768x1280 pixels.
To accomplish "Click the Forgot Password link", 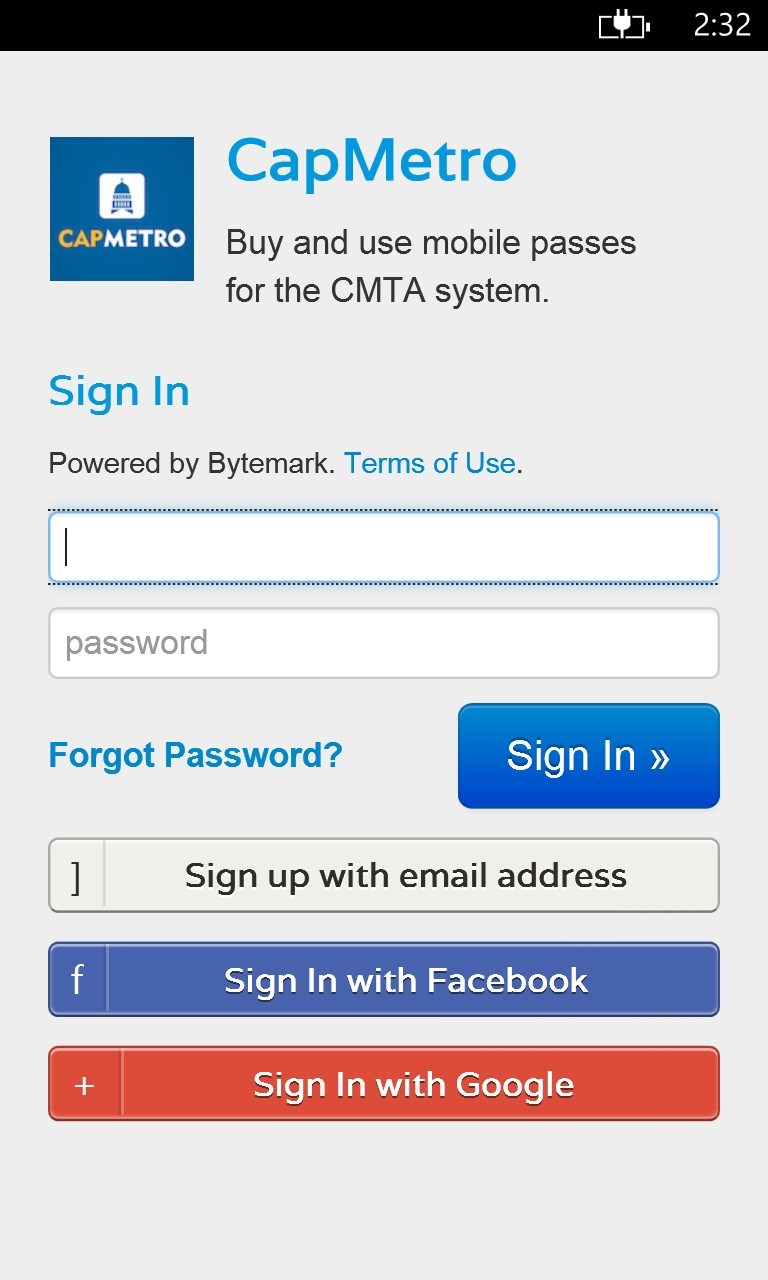I will tap(196, 755).
